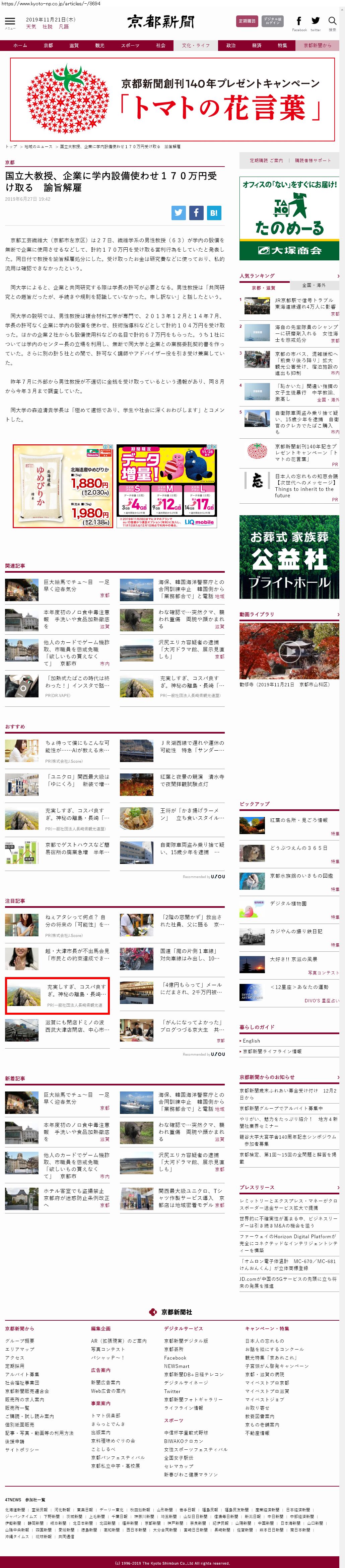Go to the 政治 section tab

(x=230, y=46)
